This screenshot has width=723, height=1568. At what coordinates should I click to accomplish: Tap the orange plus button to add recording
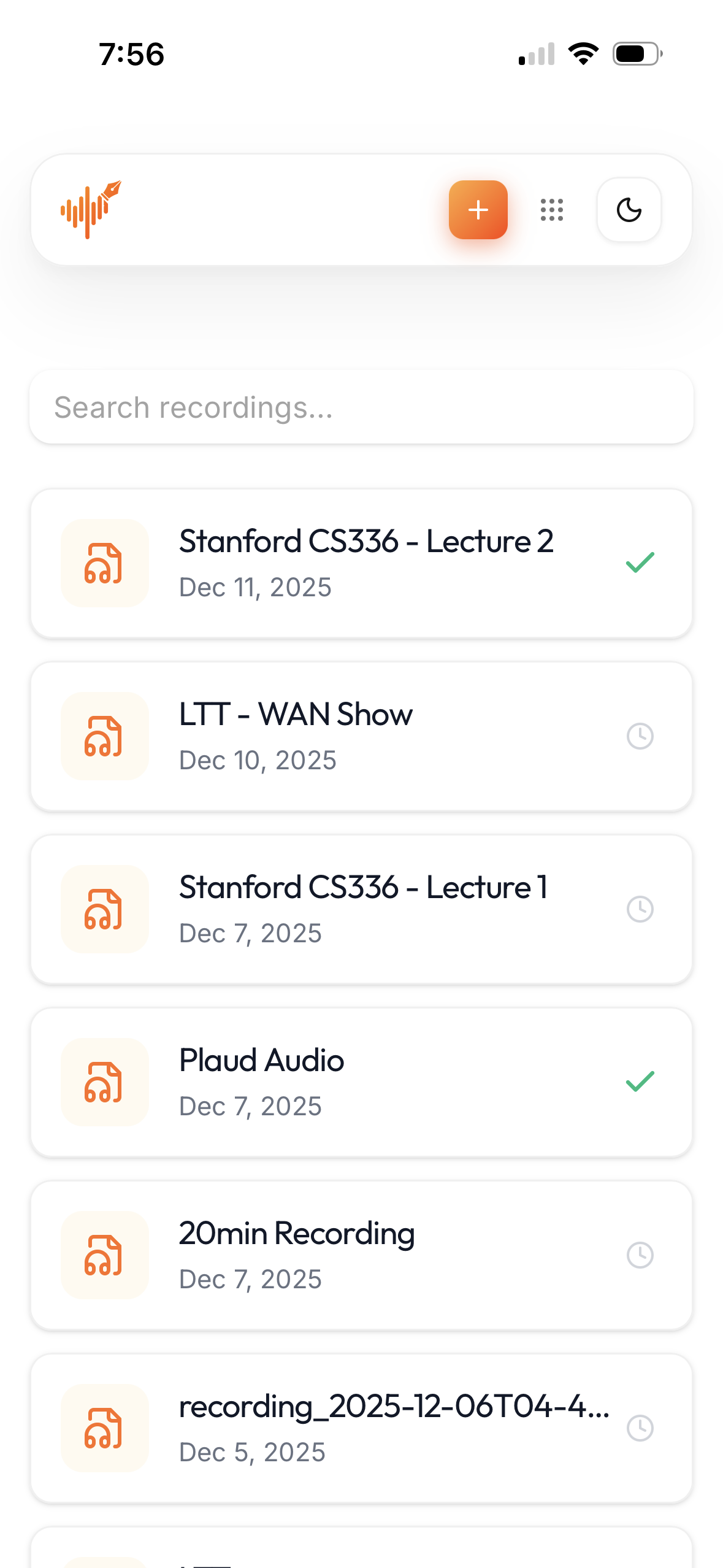click(478, 210)
